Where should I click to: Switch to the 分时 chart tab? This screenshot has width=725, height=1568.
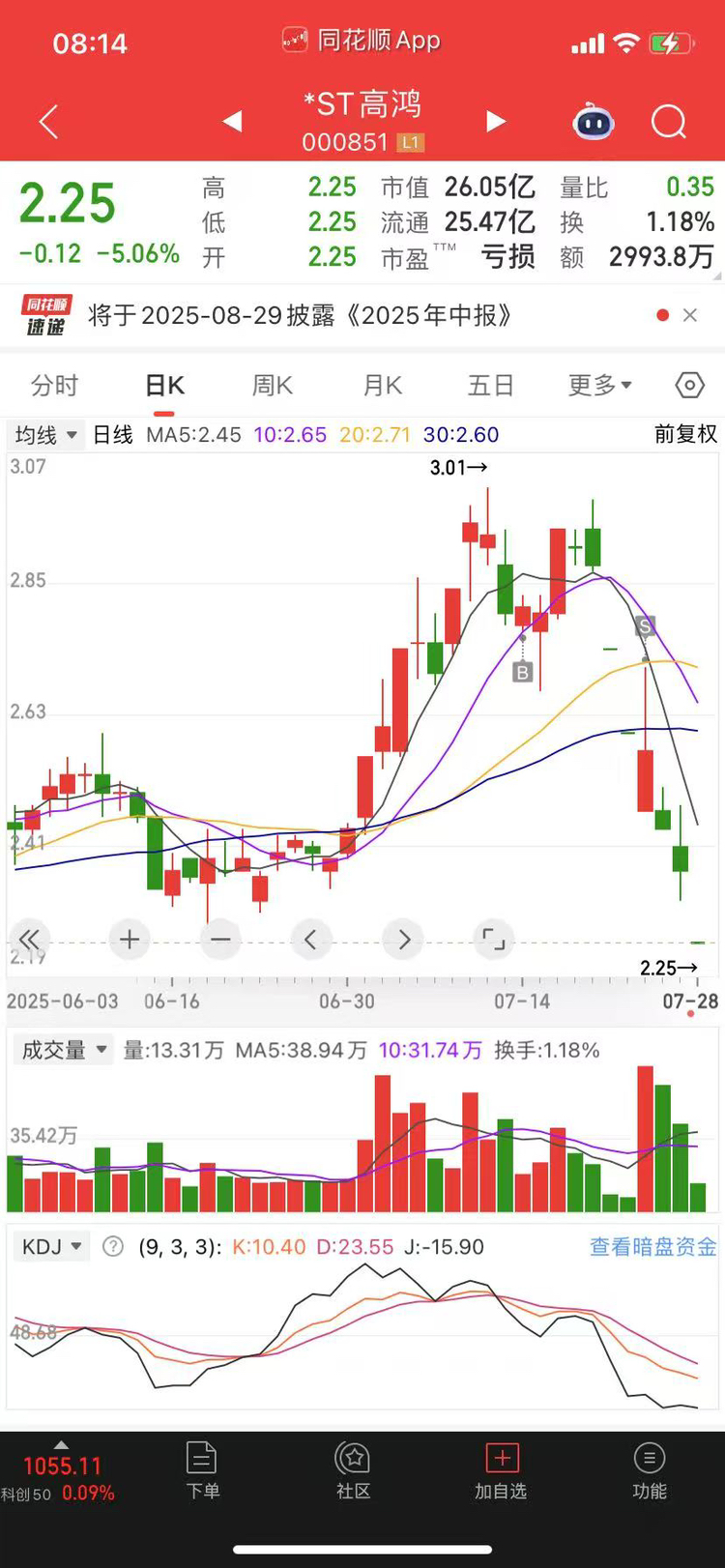point(54,386)
